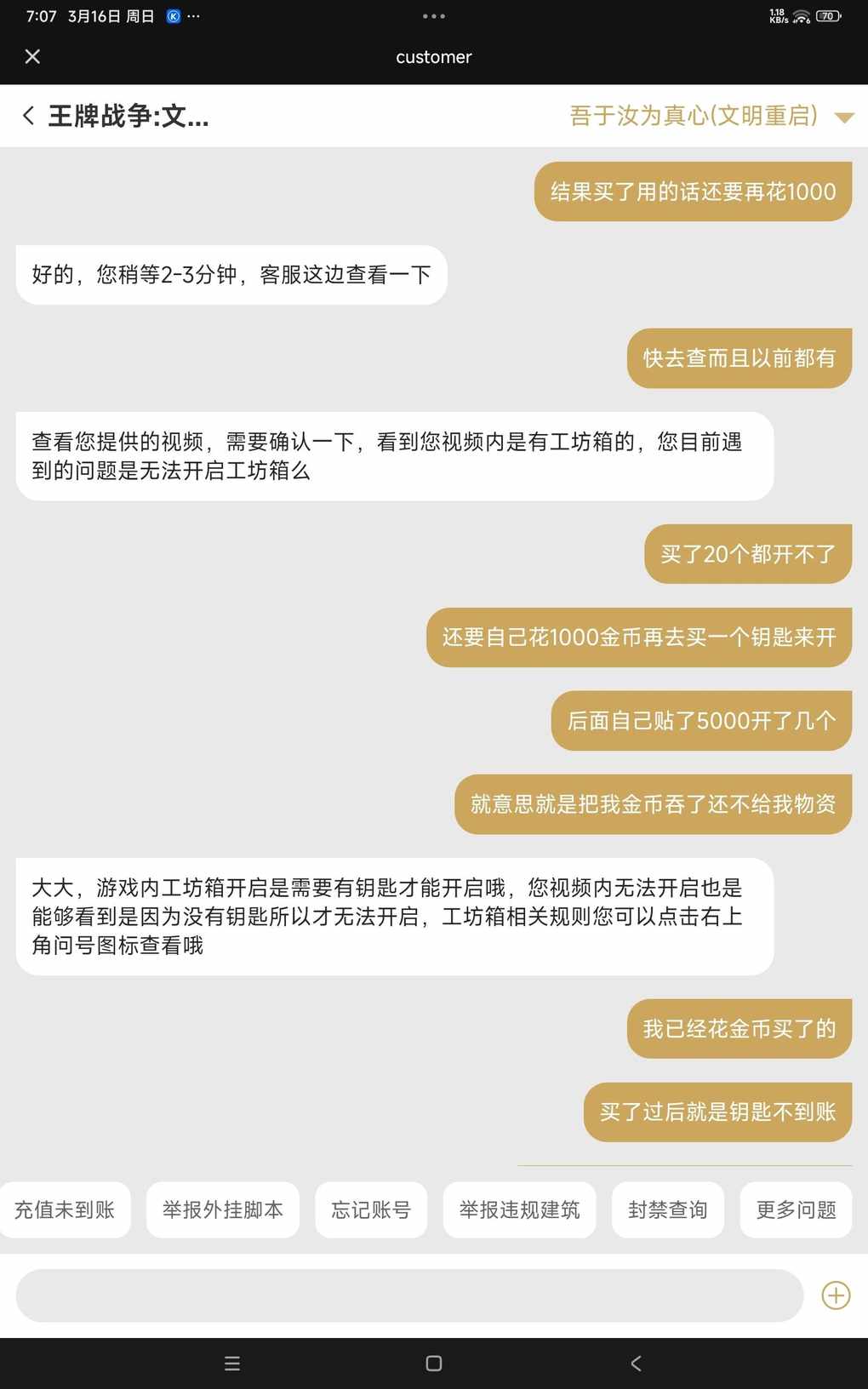868x1389 pixels.
Task: Open the plus attachment menu
Action: pyautogui.click(x=836, y=1295)
